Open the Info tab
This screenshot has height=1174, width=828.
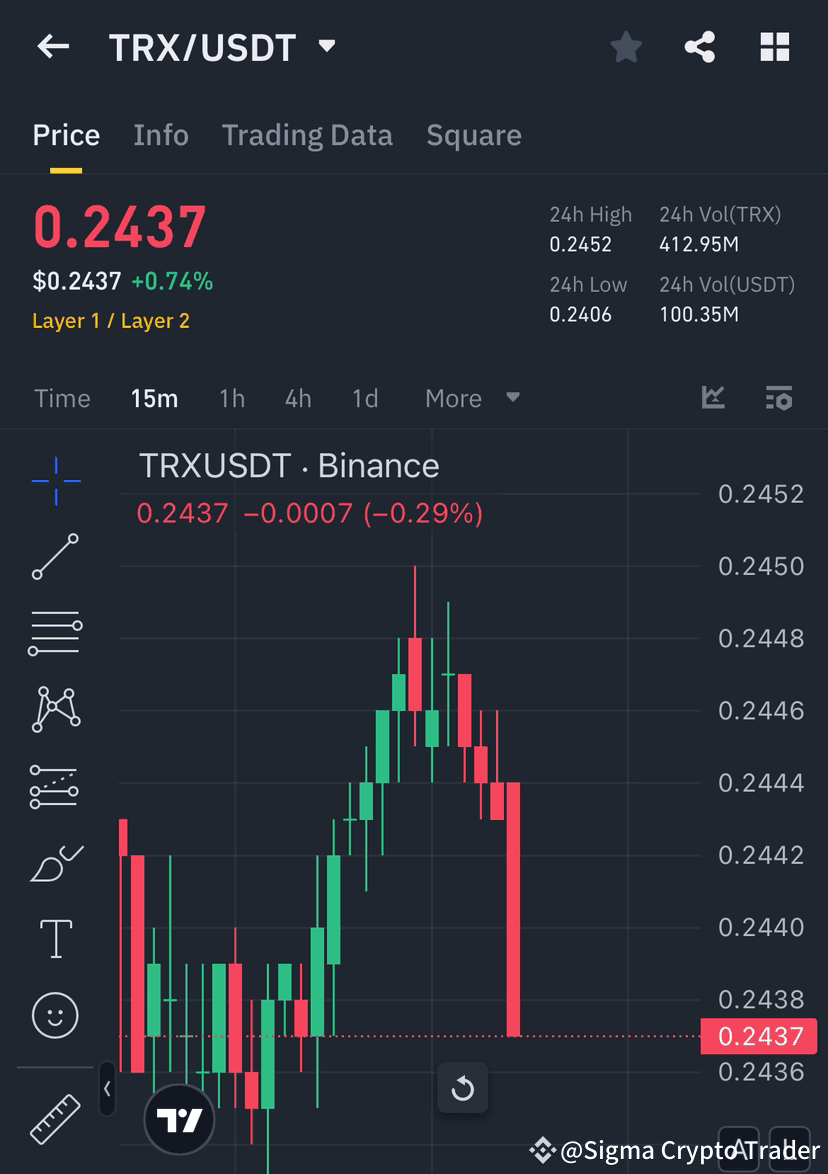click(160, 135)
